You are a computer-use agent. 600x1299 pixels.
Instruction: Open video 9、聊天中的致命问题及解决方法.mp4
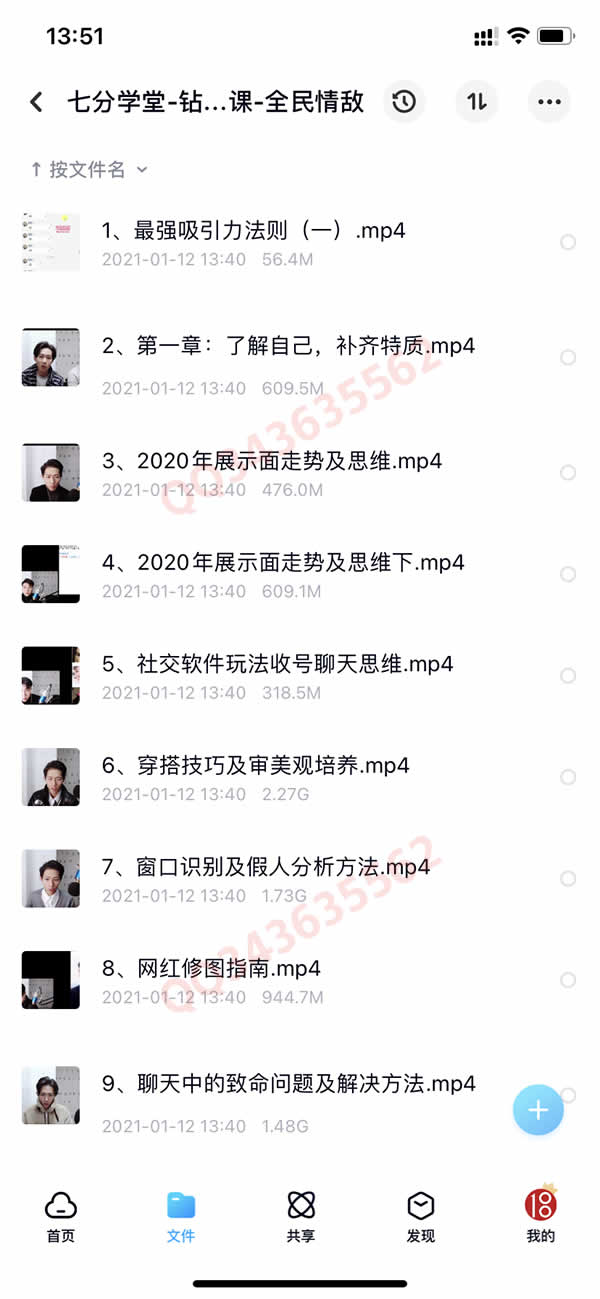[x=288, y=1084]
